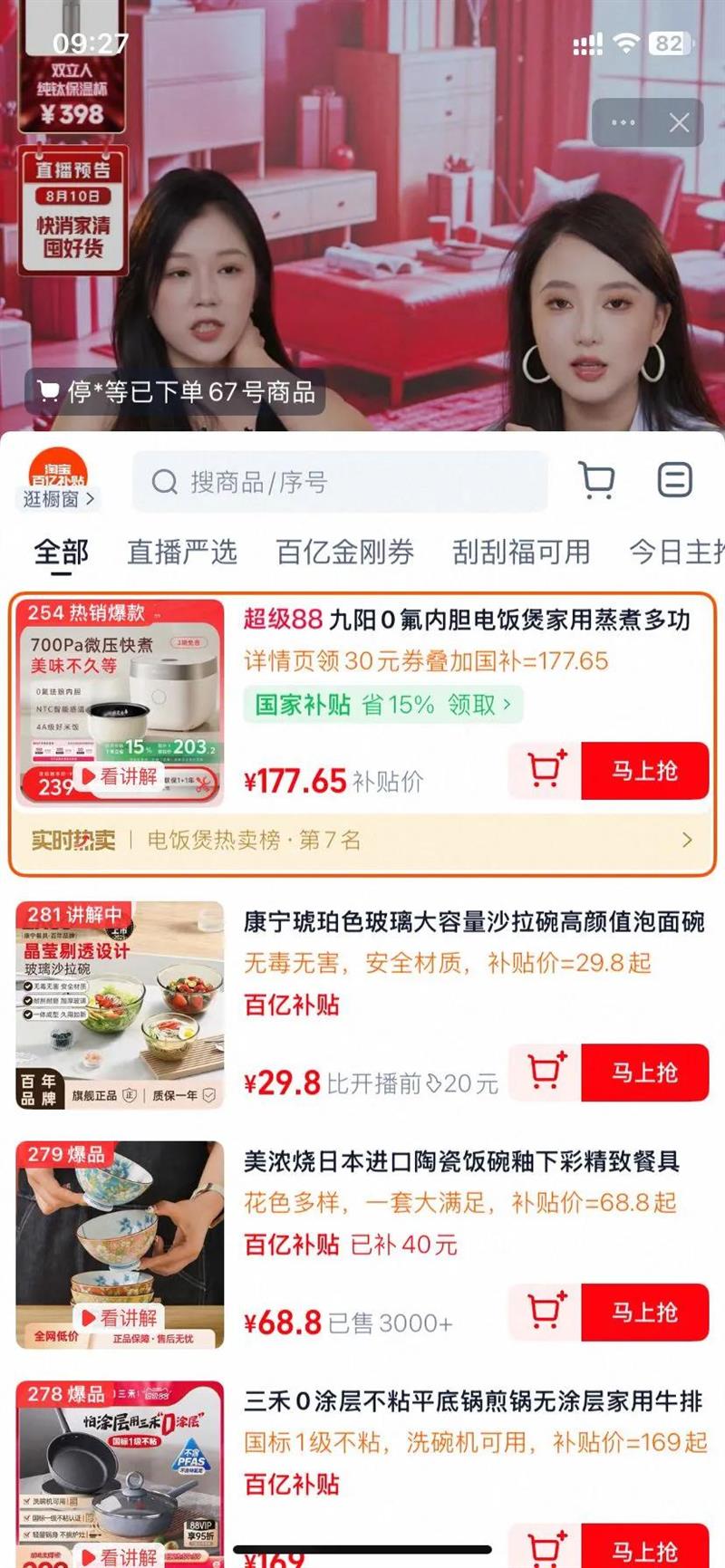Tap 马上抢 for 九阳 rice cooker
The height and width of the screenshot is (1568, 725).
tap(644, 771)
